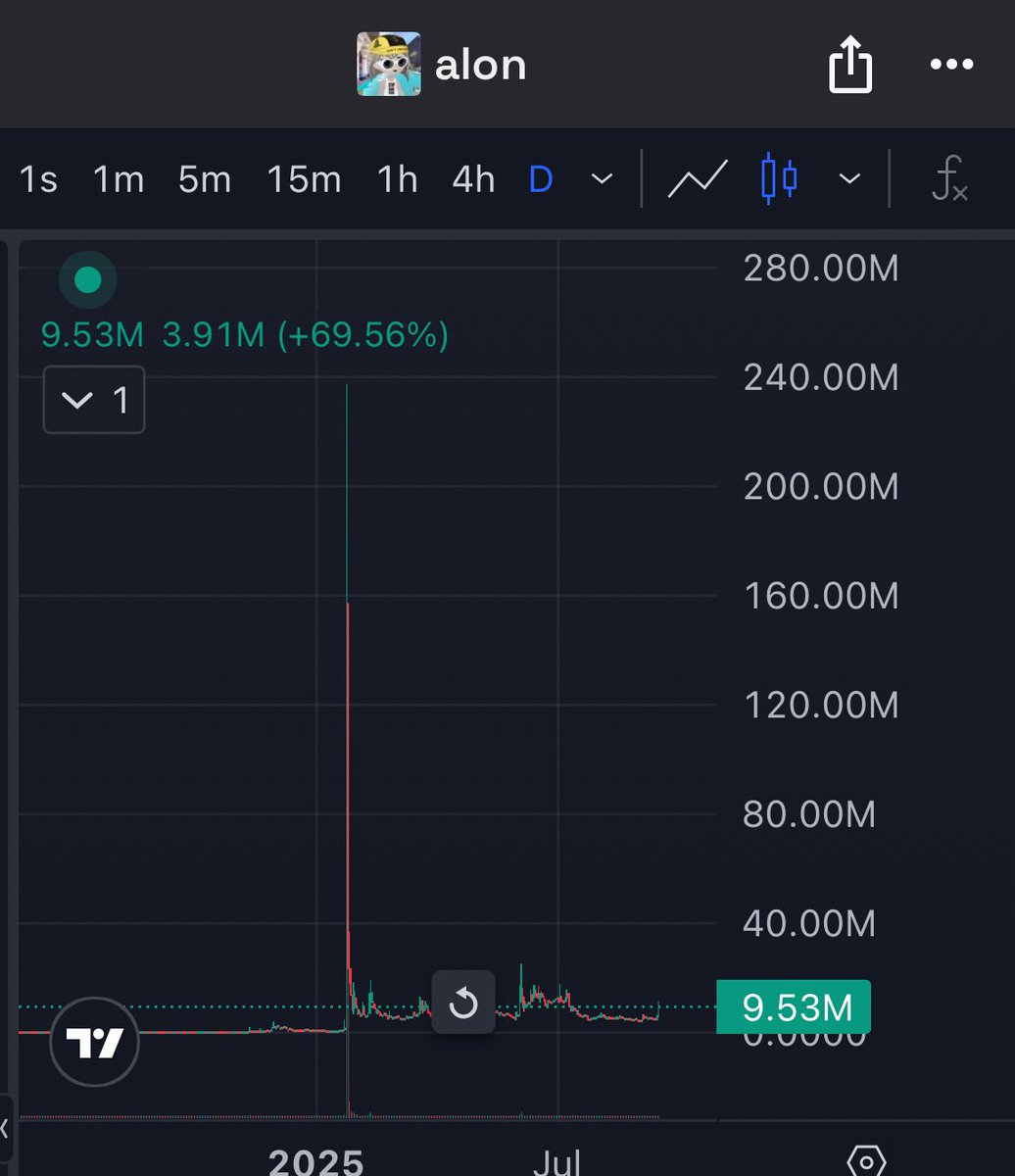Share the alon chart
This screenshot has width=1015, height=1176.
[x=849, y=65]
